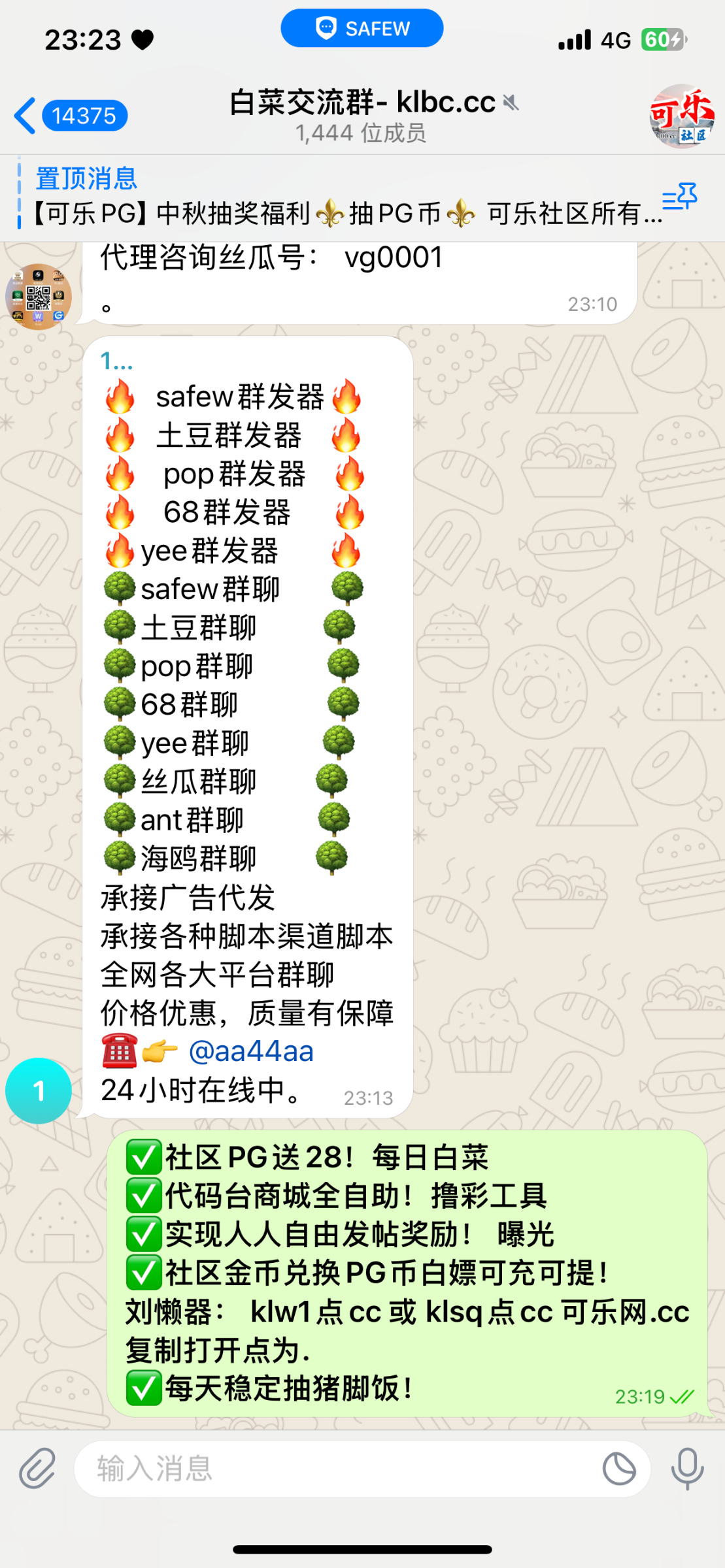Tap the sender name above safew群发器 message
725x1568 pixels.
click(116, 361)
